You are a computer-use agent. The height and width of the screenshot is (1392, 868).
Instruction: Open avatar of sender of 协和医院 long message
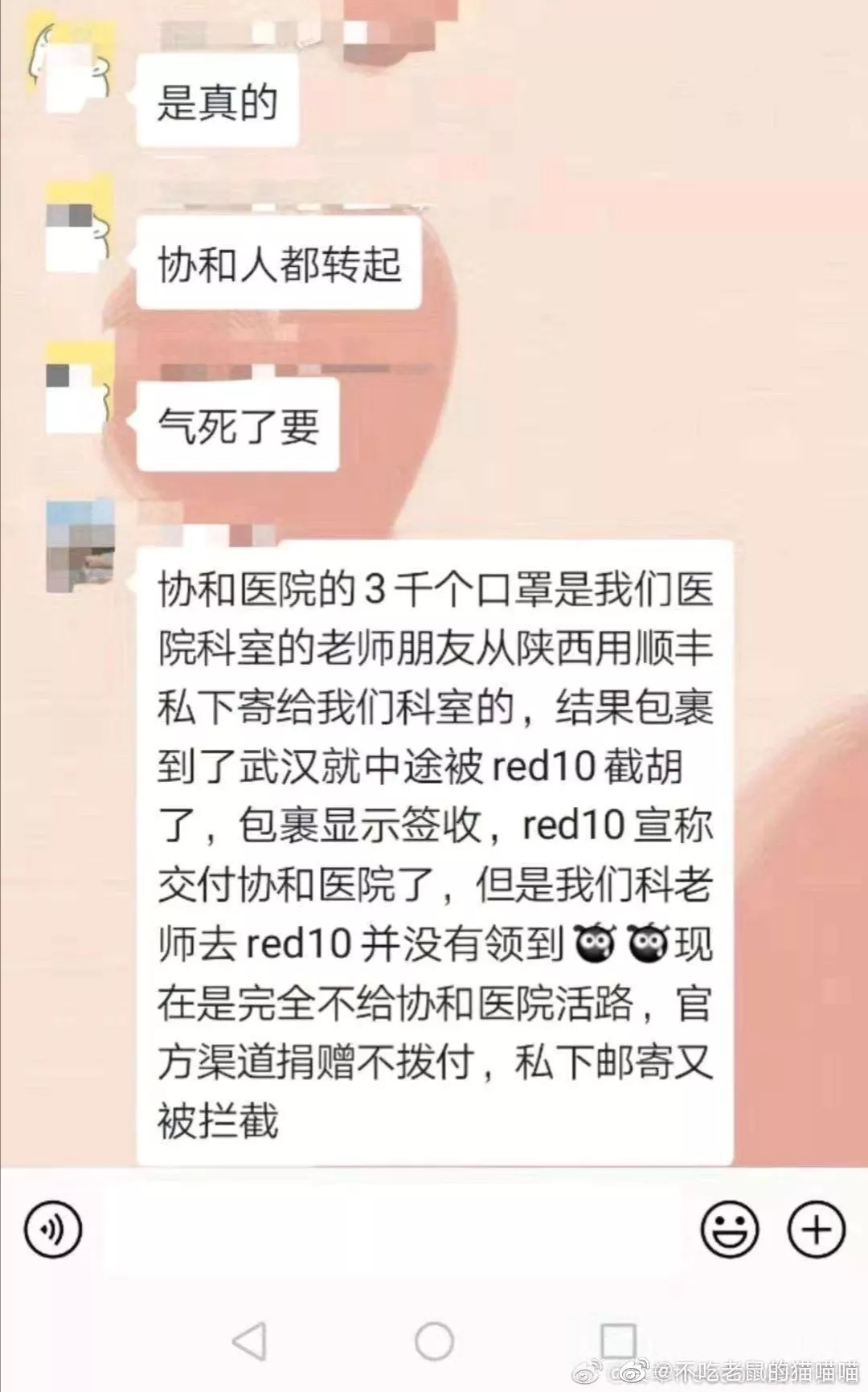[x=80, y=545]
